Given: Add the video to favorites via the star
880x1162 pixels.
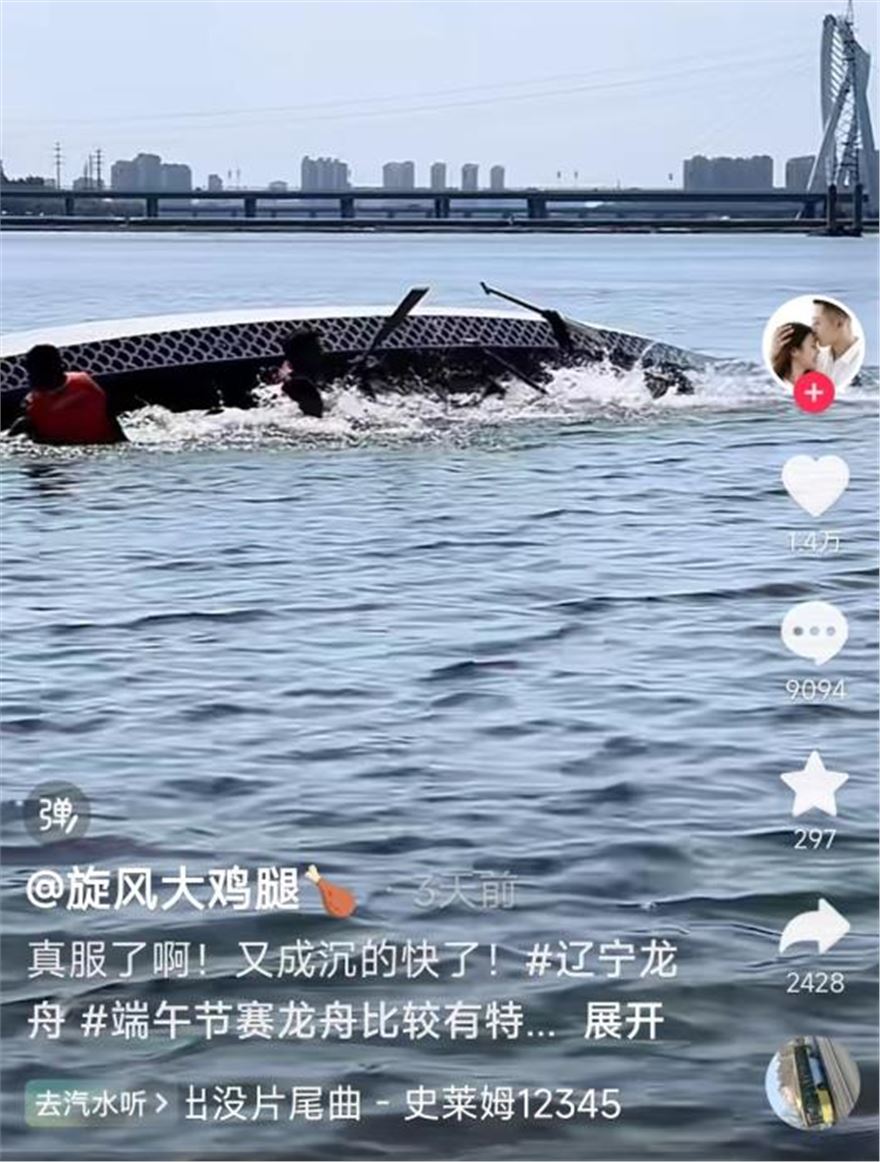Looking at the screenshot, I should (x=814, y=785).
